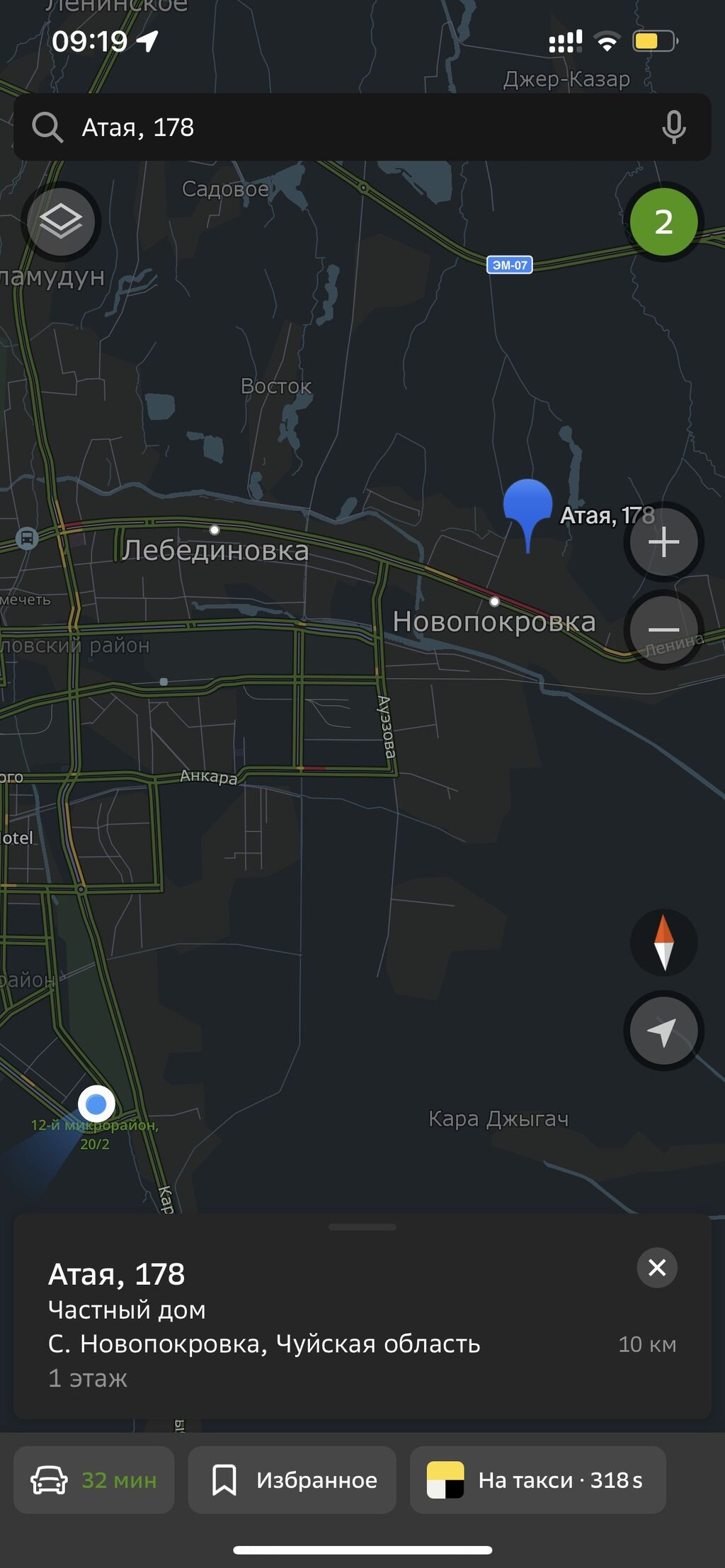Center the map on my location
725x1568 pixels.
(663, 1031)
